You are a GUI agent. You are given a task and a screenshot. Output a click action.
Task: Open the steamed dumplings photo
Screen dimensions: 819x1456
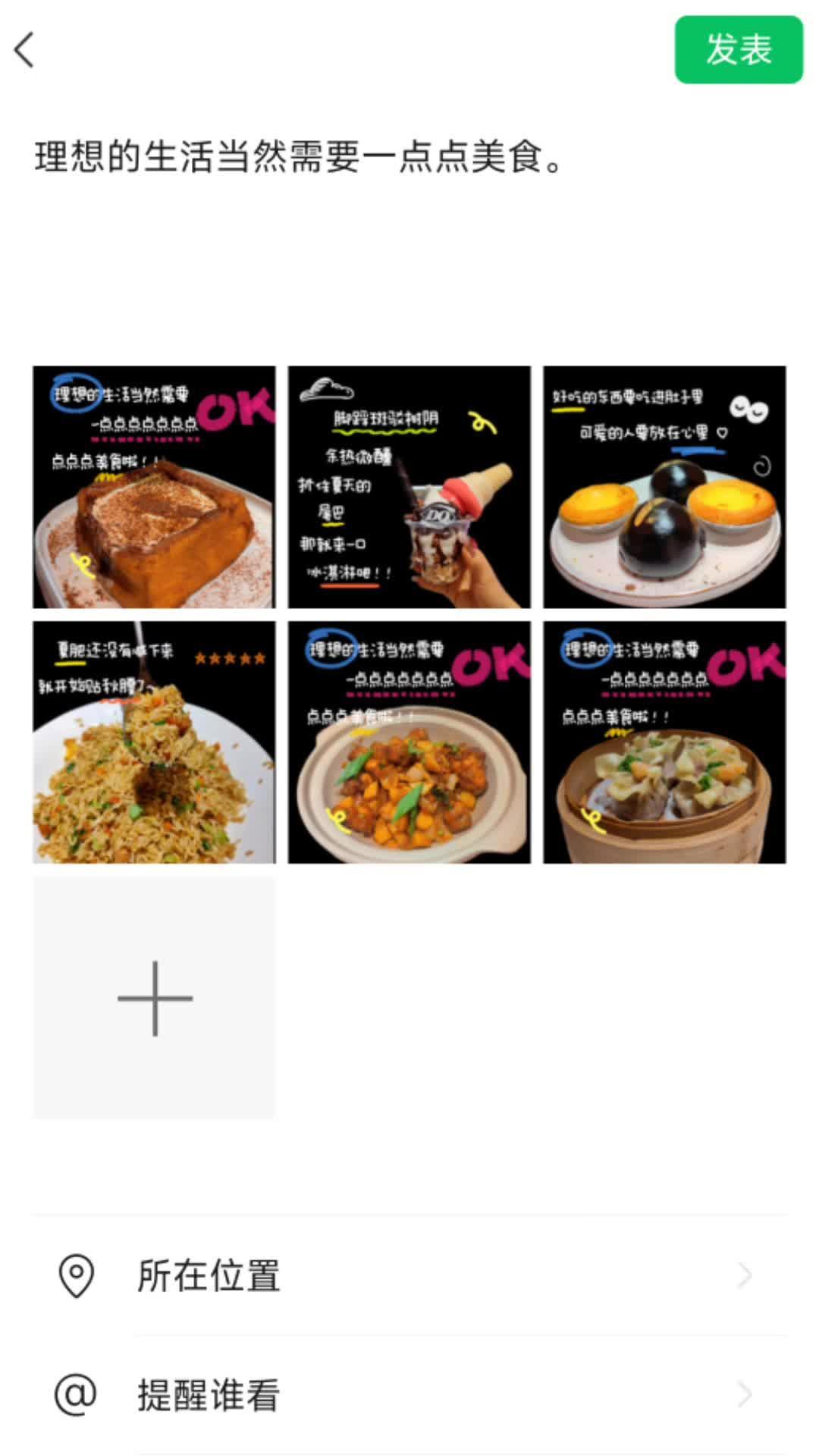(x=664, y=742)
